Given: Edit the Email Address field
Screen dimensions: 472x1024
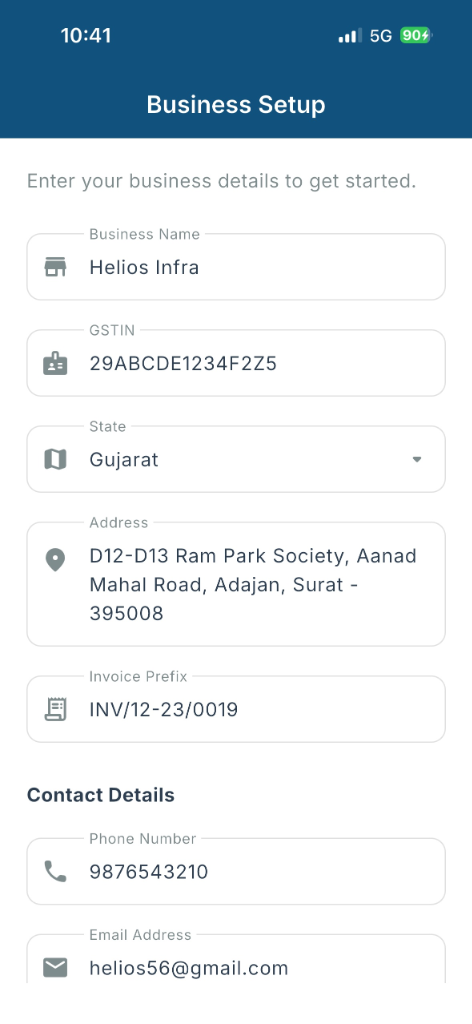Looking at the screenshot, I should click(236, 960).
